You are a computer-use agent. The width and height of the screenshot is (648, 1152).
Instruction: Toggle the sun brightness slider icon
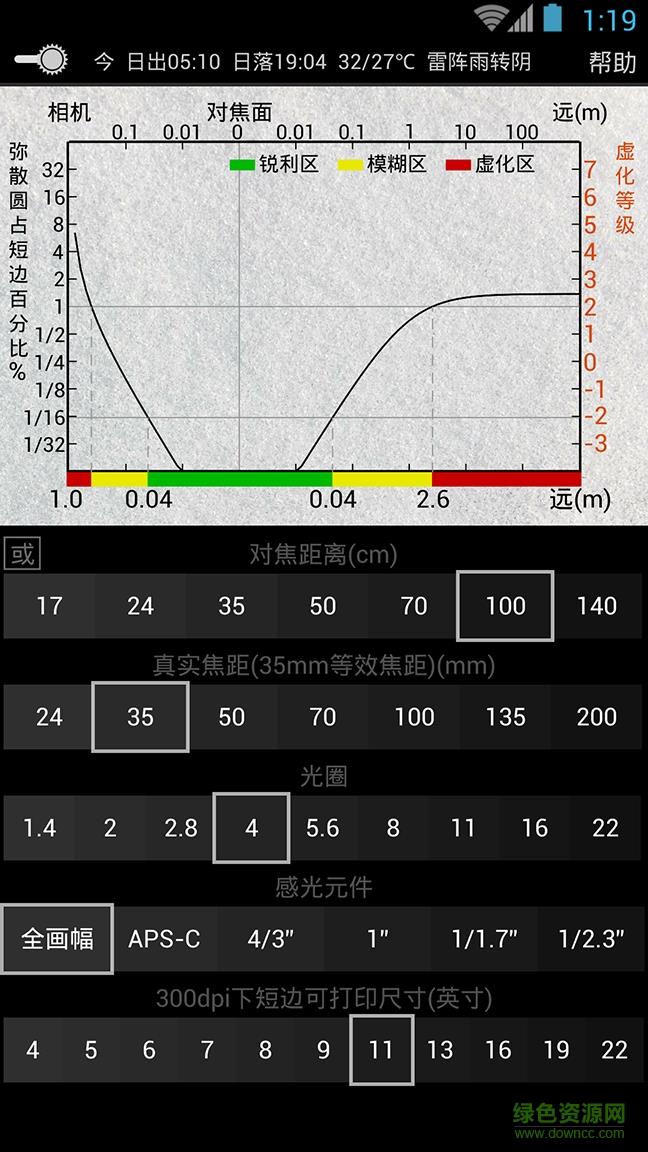point(41,60)
